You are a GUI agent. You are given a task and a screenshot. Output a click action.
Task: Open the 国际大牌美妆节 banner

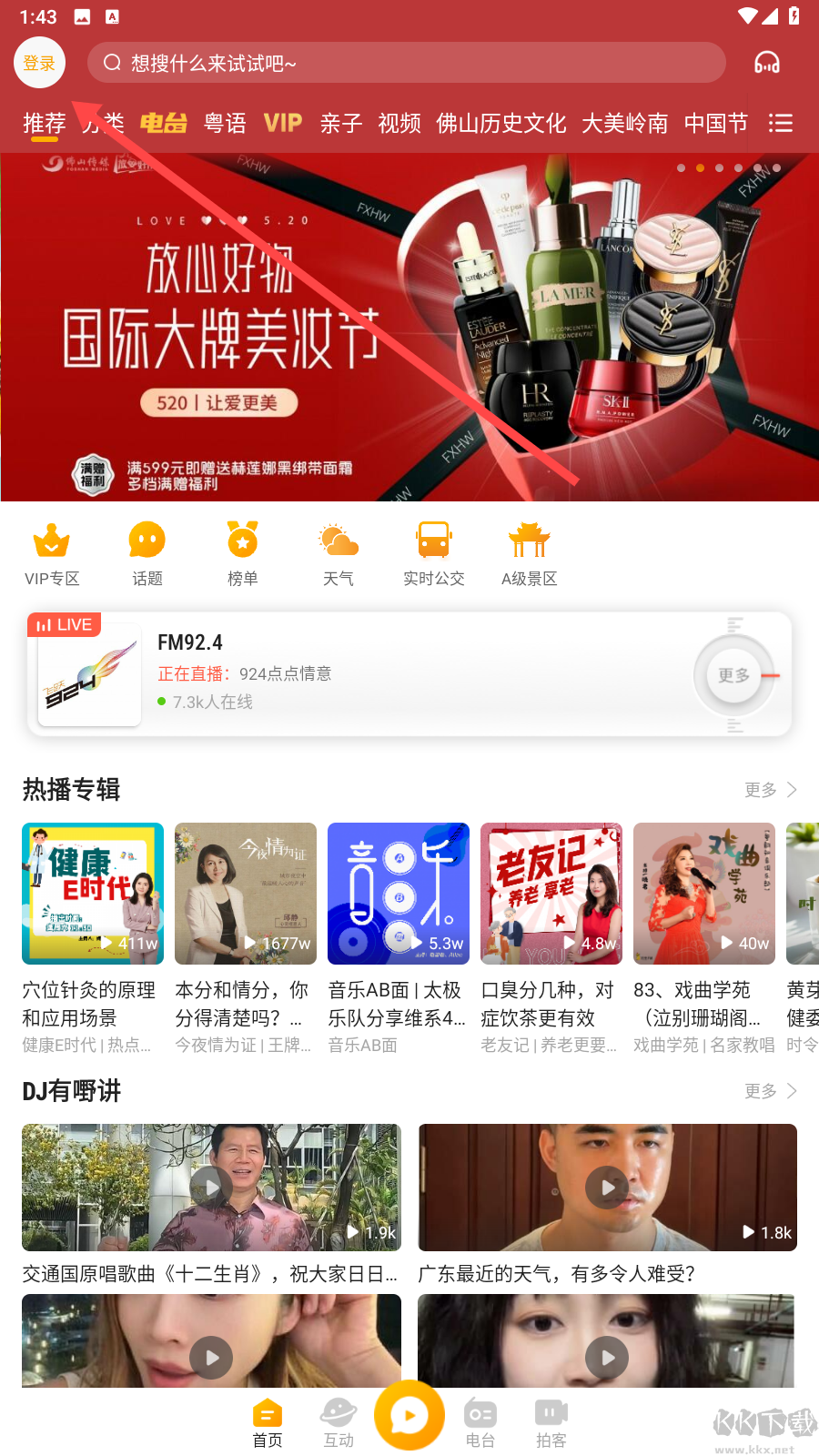tap(409, 328)
